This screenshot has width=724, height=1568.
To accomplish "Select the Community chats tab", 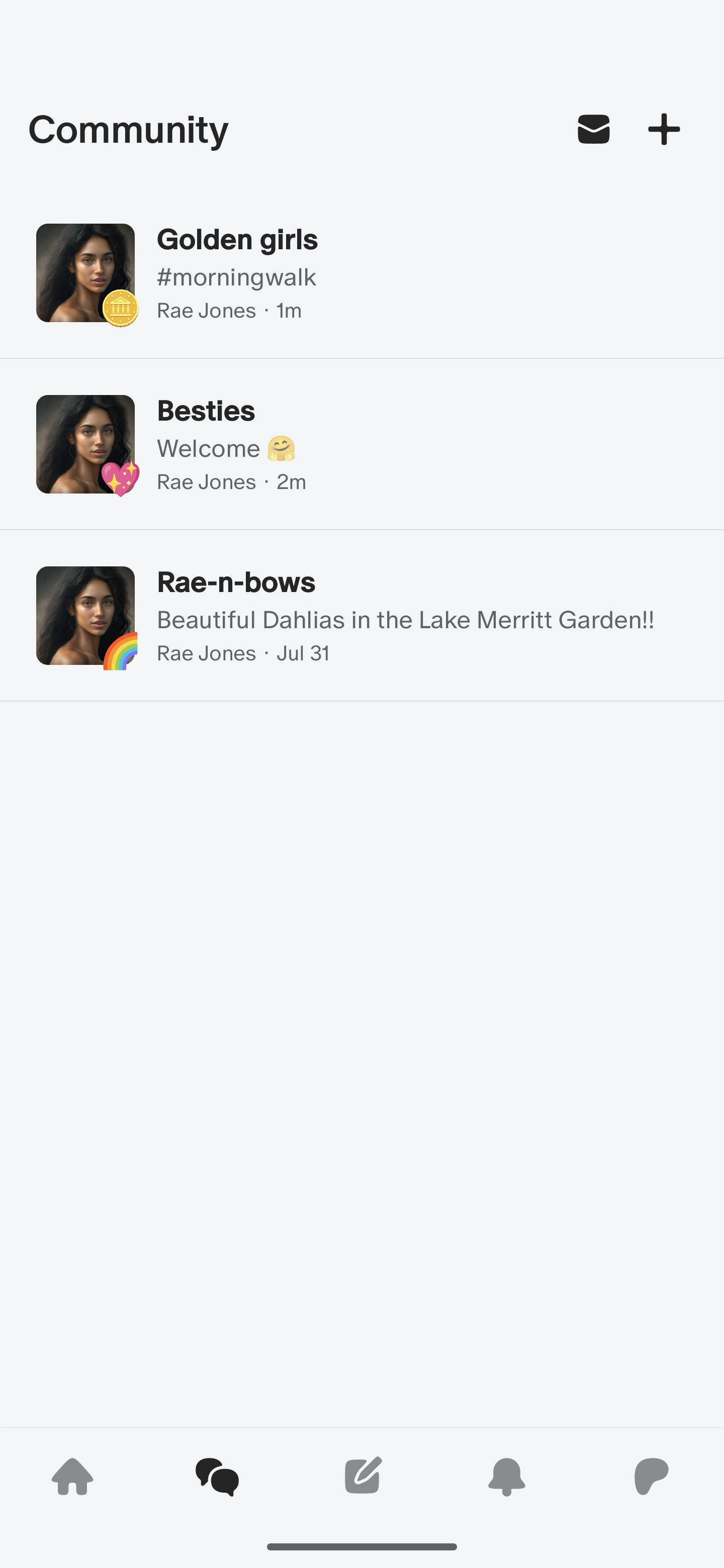I will pyautogui.click(x=217, y=1476).
